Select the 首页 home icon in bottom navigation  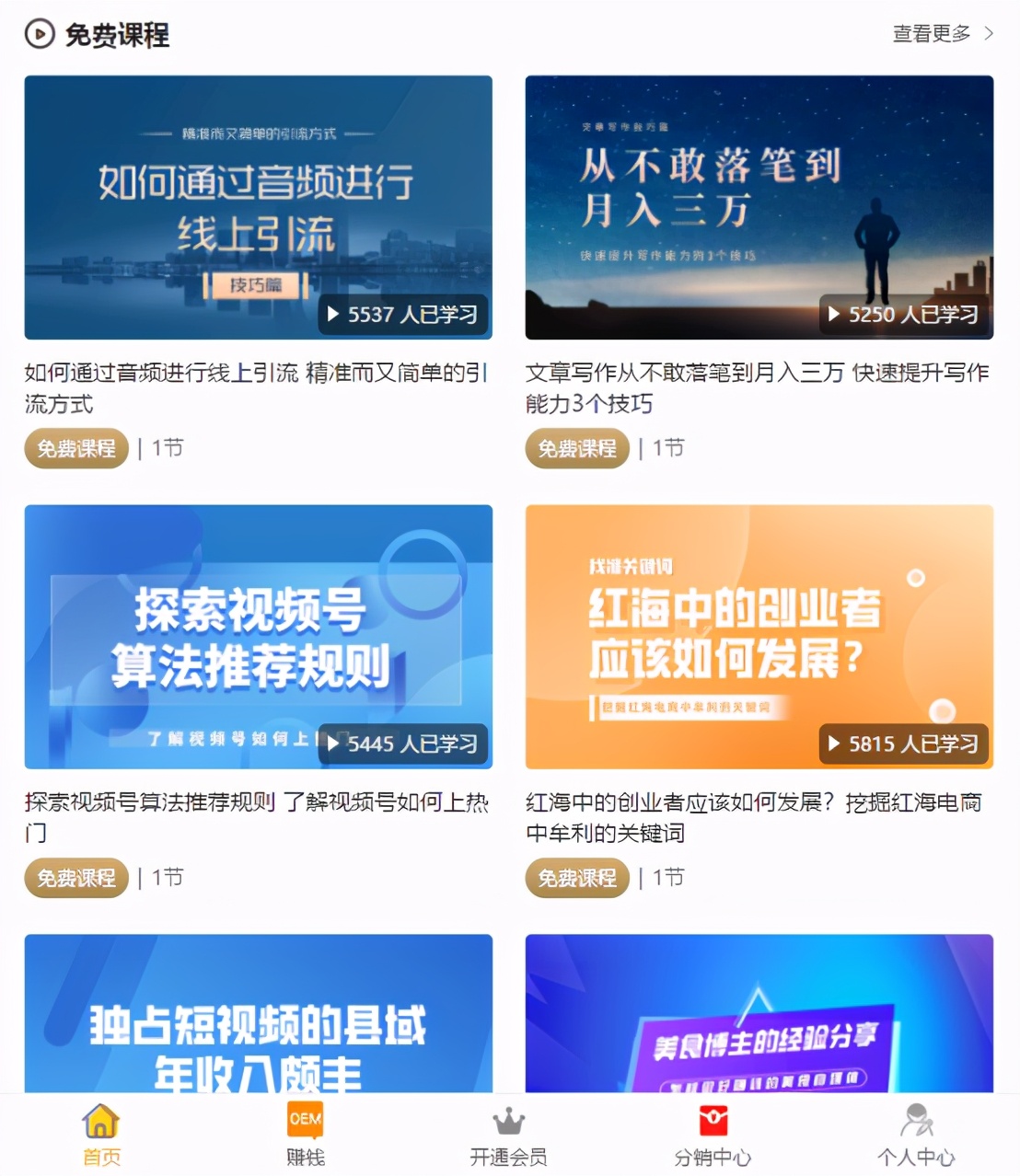click(101, 1121)
